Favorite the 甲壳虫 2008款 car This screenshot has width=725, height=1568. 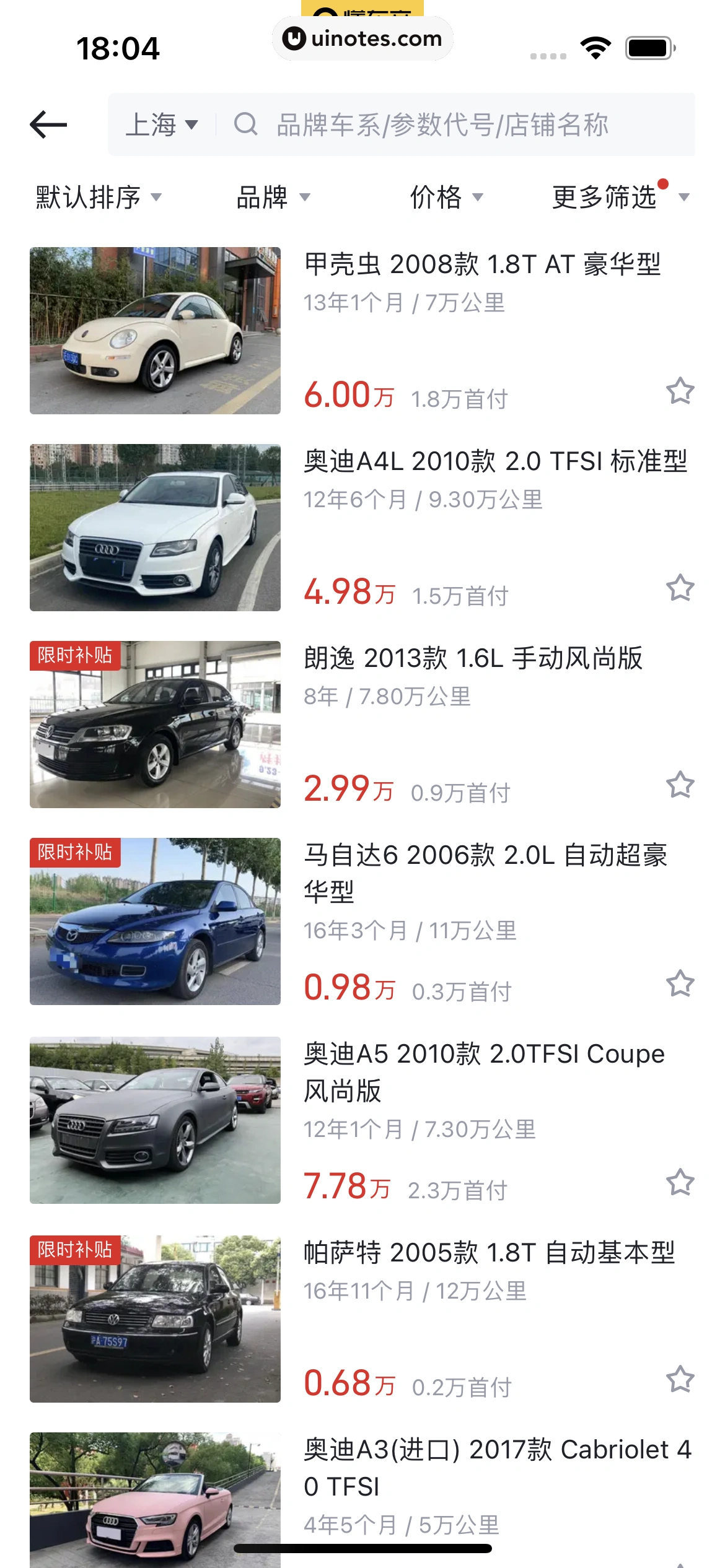[680, 391]
